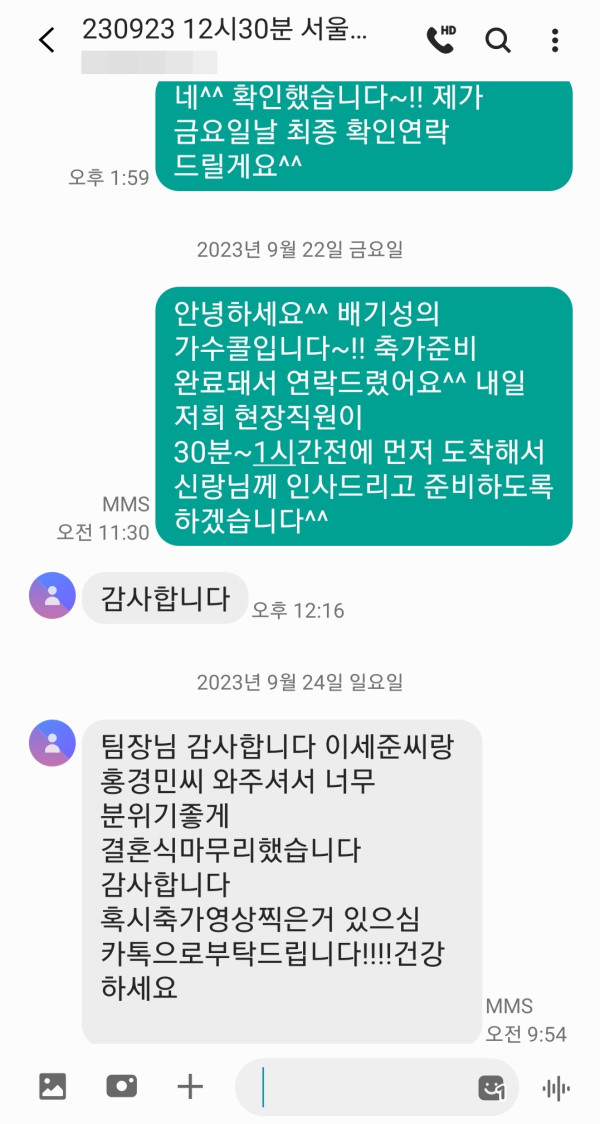Focus the message text field
The width and height of the screenshot is (600, 1124).
(360, 1087)
